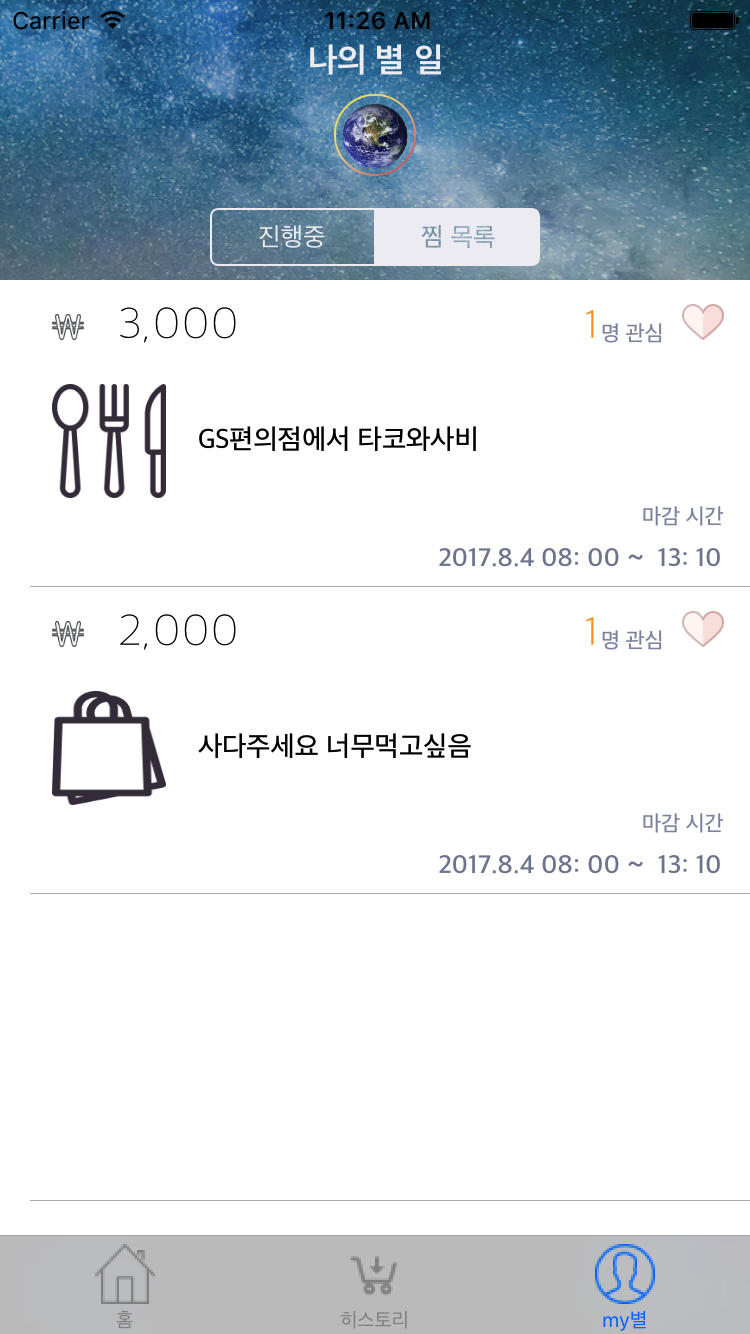Go to the 홈 tab

(x=125, y=1285)
